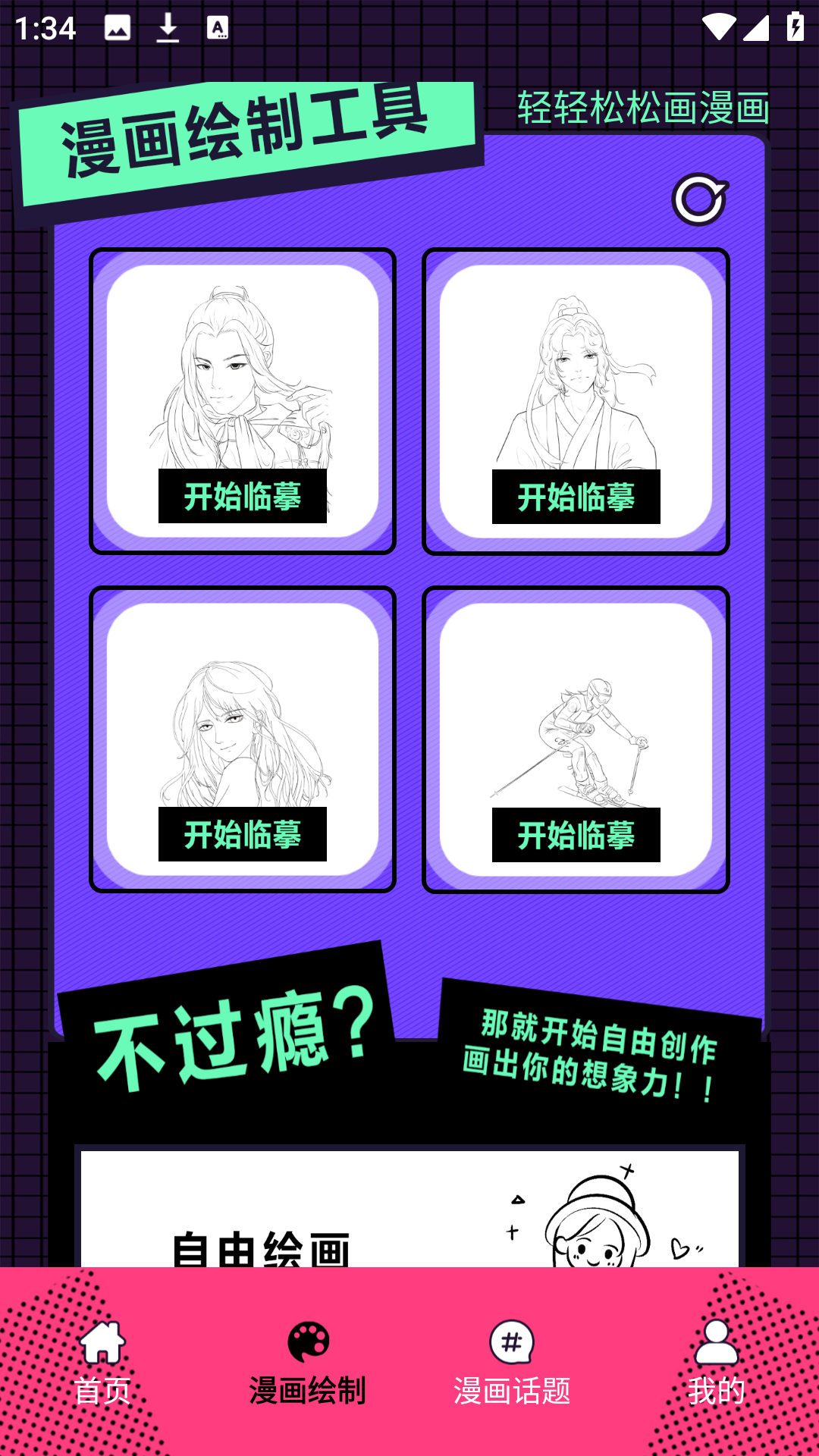
Task: Select the 漫画绘制 tab
Action: coord(307,1363)
